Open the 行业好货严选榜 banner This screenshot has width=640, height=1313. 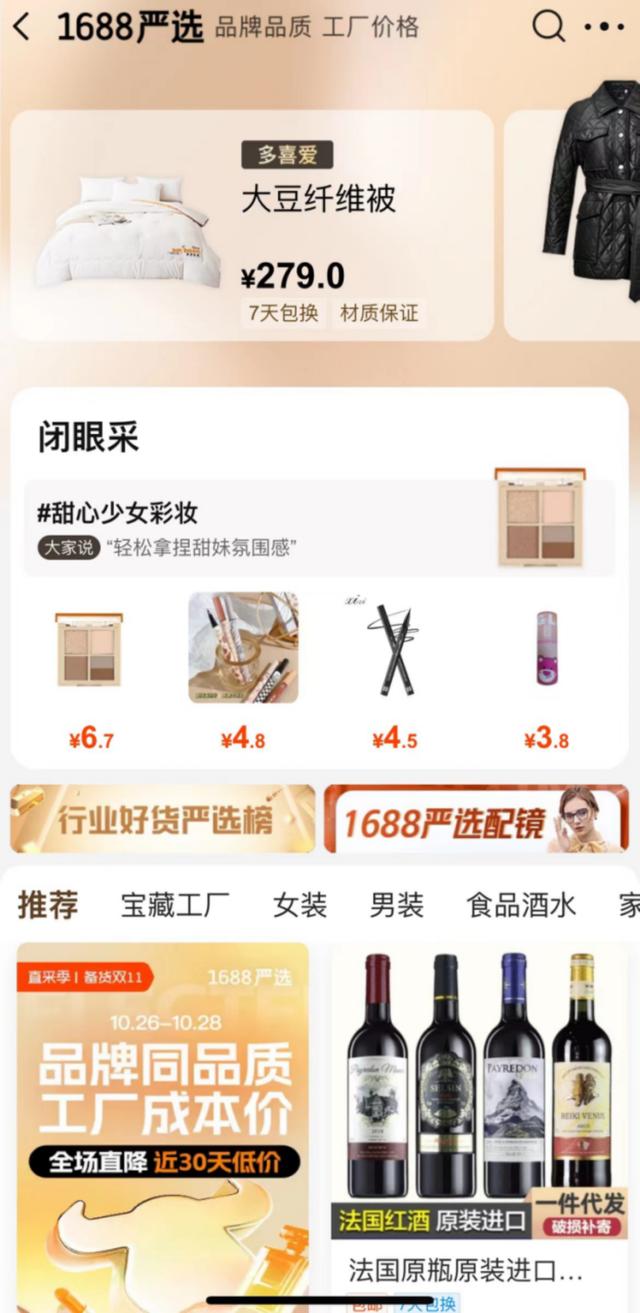tap(163, 820)
